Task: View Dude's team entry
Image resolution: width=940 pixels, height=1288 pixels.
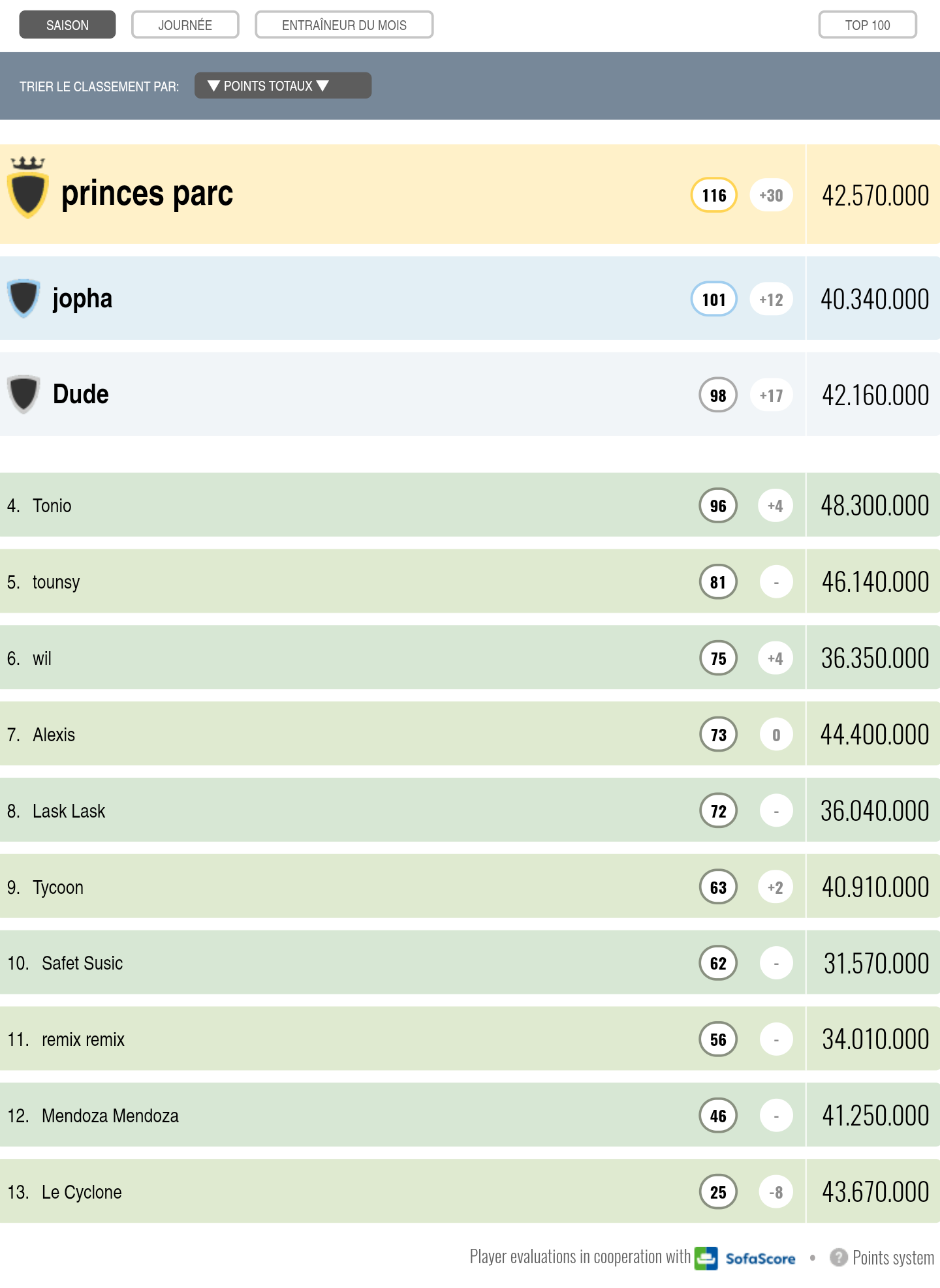Action: click(x=81, y=394)
